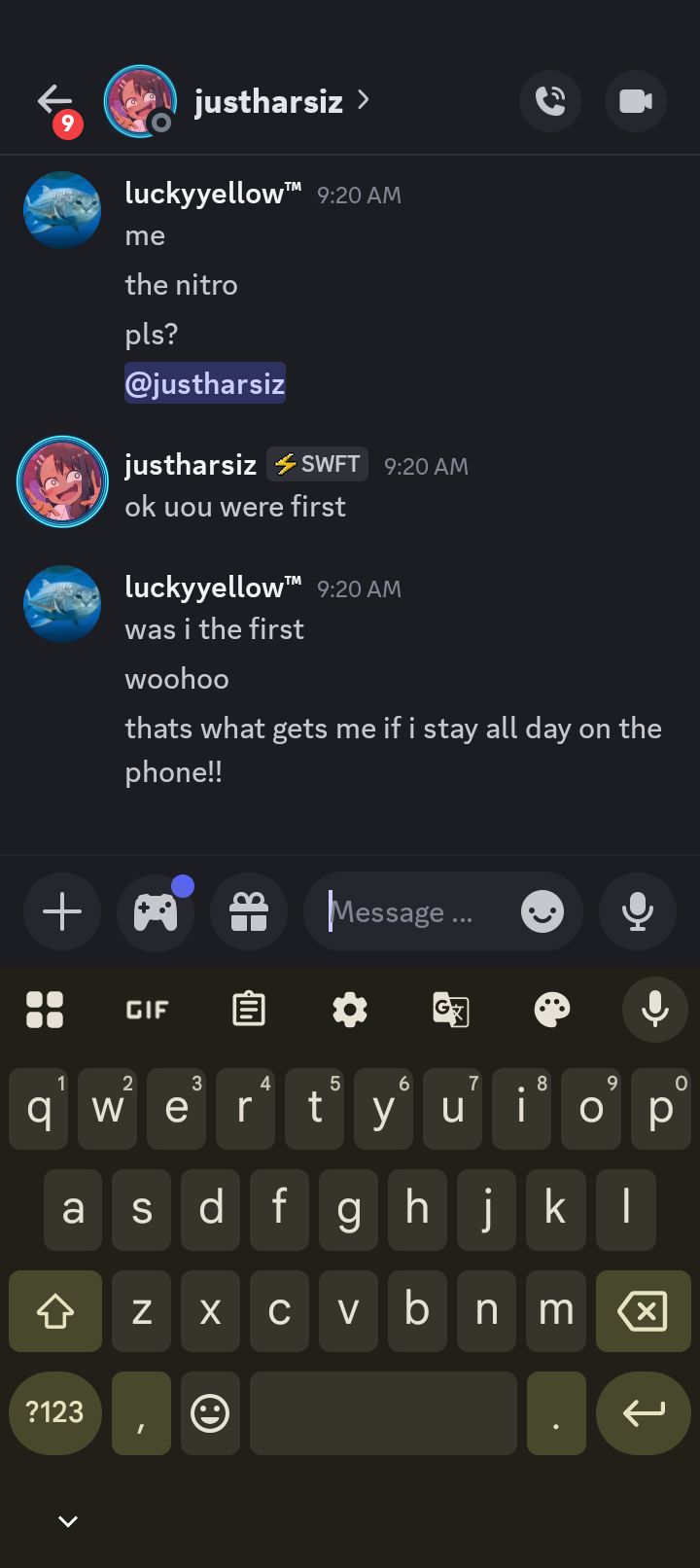Image resolution: width=700 pixels, height=1568 pixels.
Task: Switch keyboard to ?123 symbols
Action: 55,1412
